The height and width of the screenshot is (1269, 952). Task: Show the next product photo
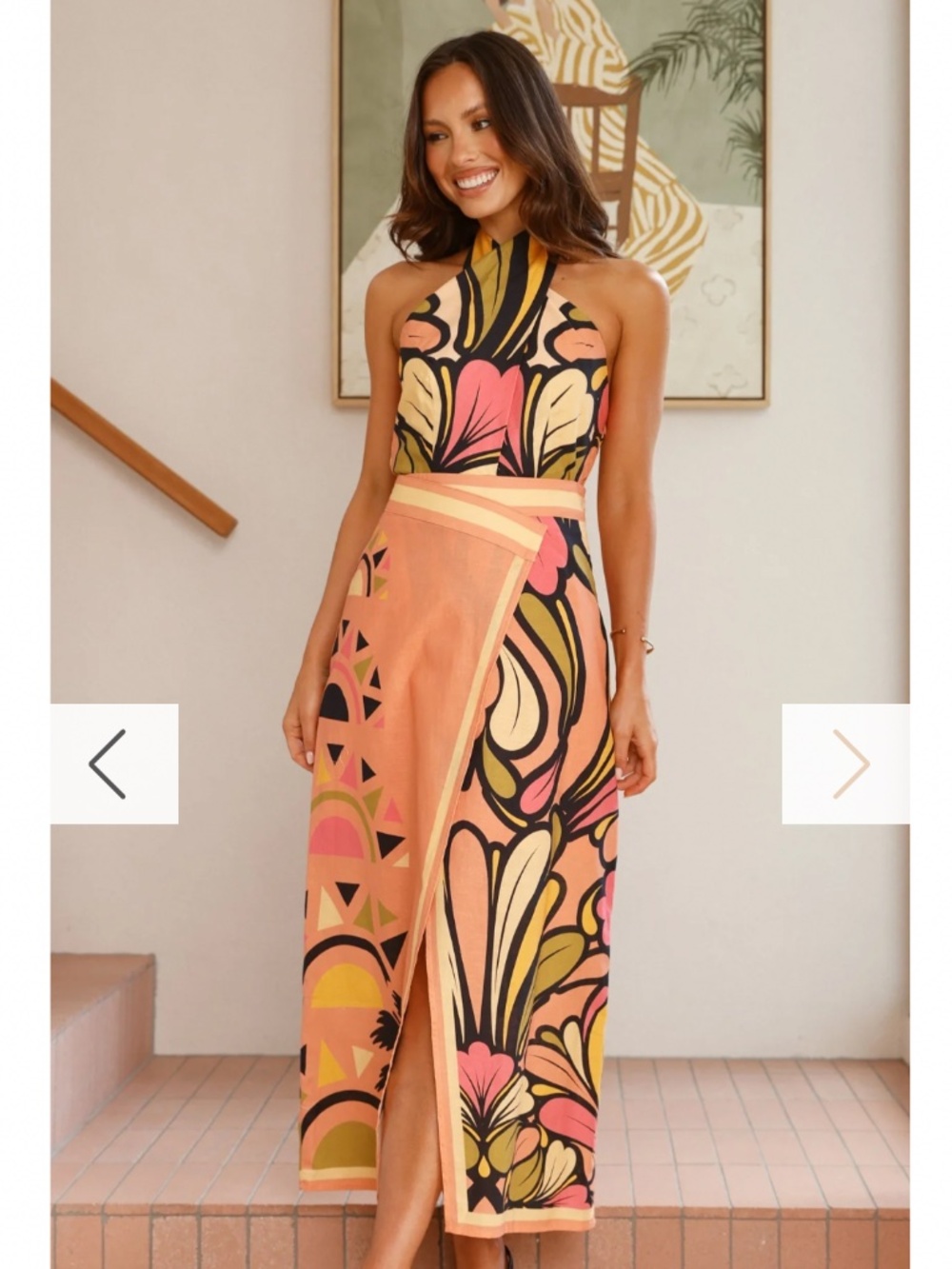(x=845, y=763)
